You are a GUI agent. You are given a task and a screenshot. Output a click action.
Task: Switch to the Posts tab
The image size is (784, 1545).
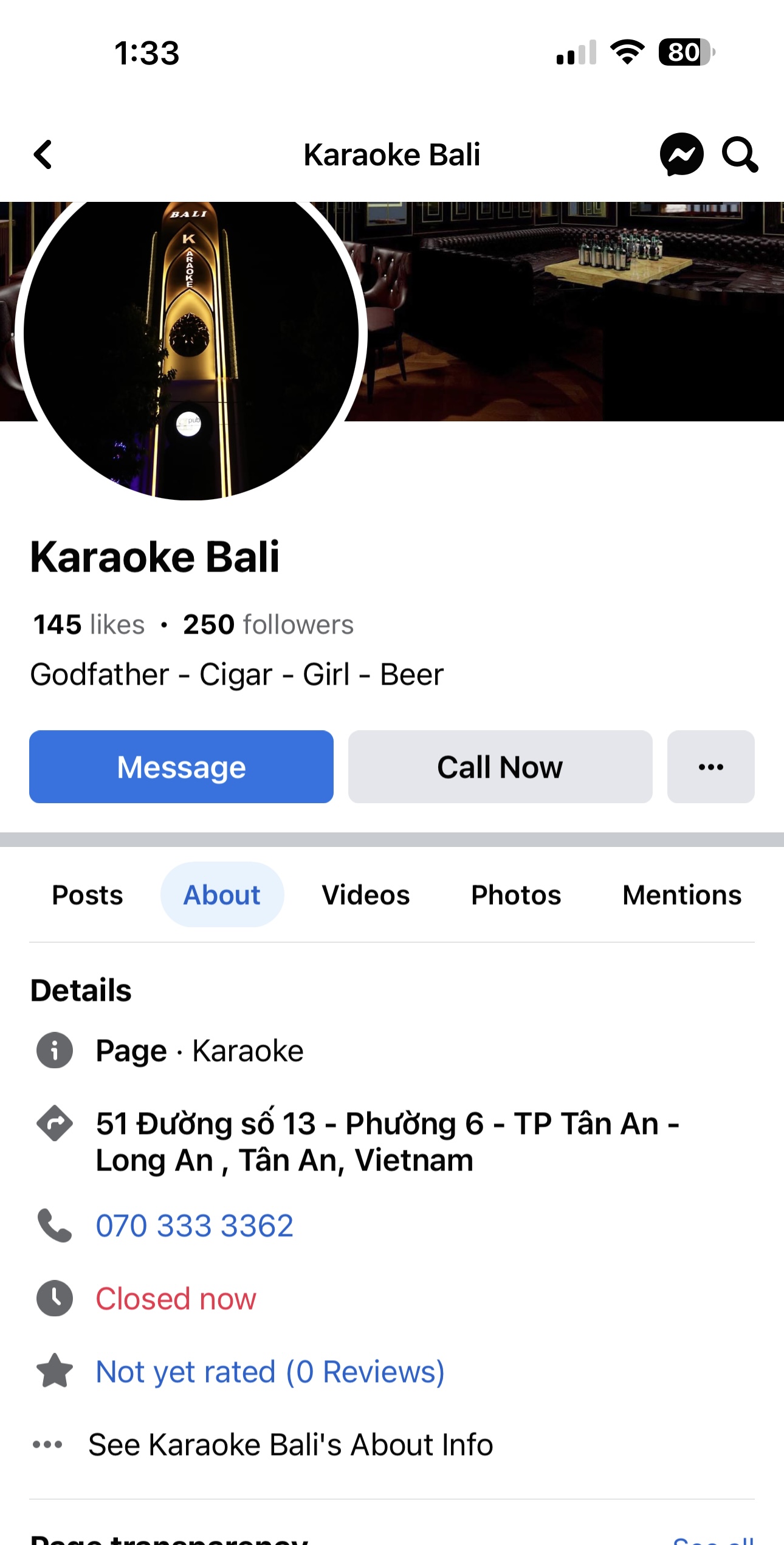point(88,895)
